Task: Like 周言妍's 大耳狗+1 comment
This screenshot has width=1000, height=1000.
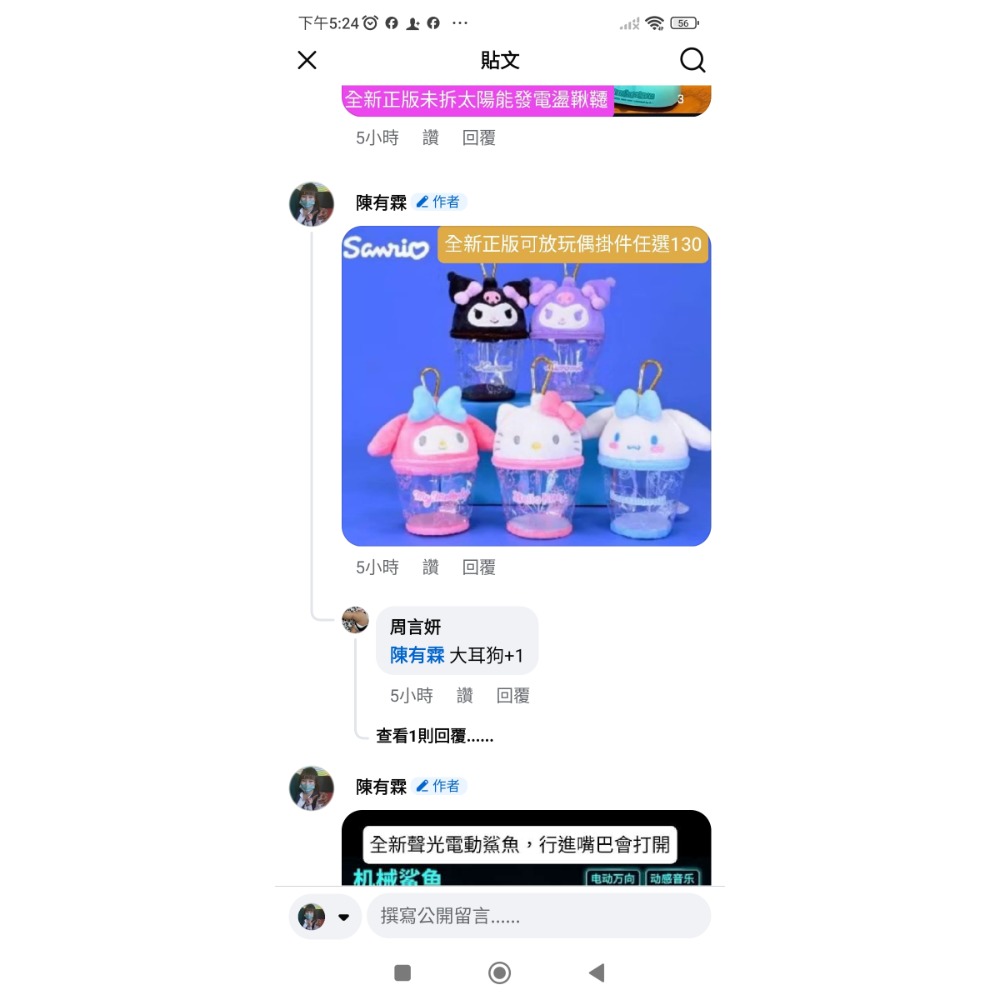Action: 464,695
